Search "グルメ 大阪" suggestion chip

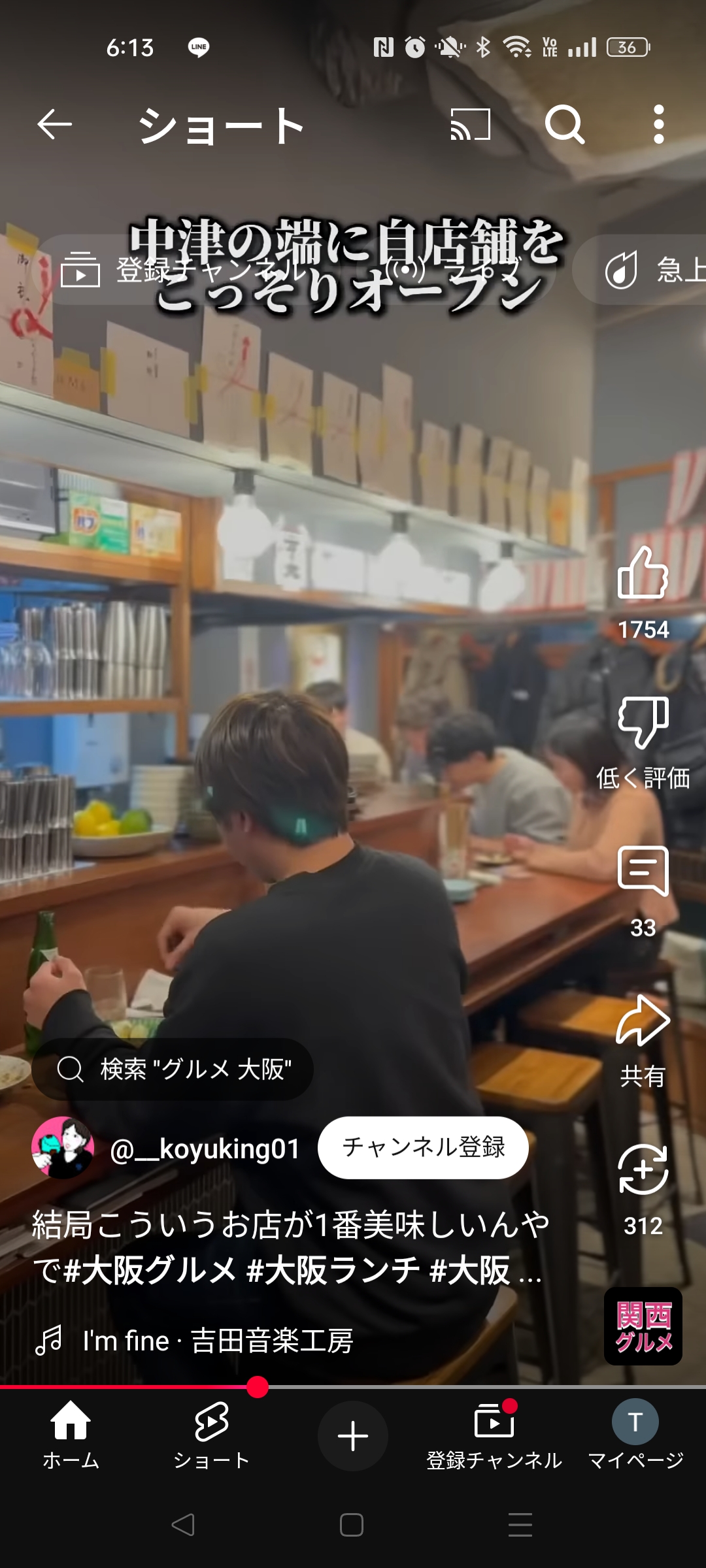pyautogui.click(x=173, y=1070)
